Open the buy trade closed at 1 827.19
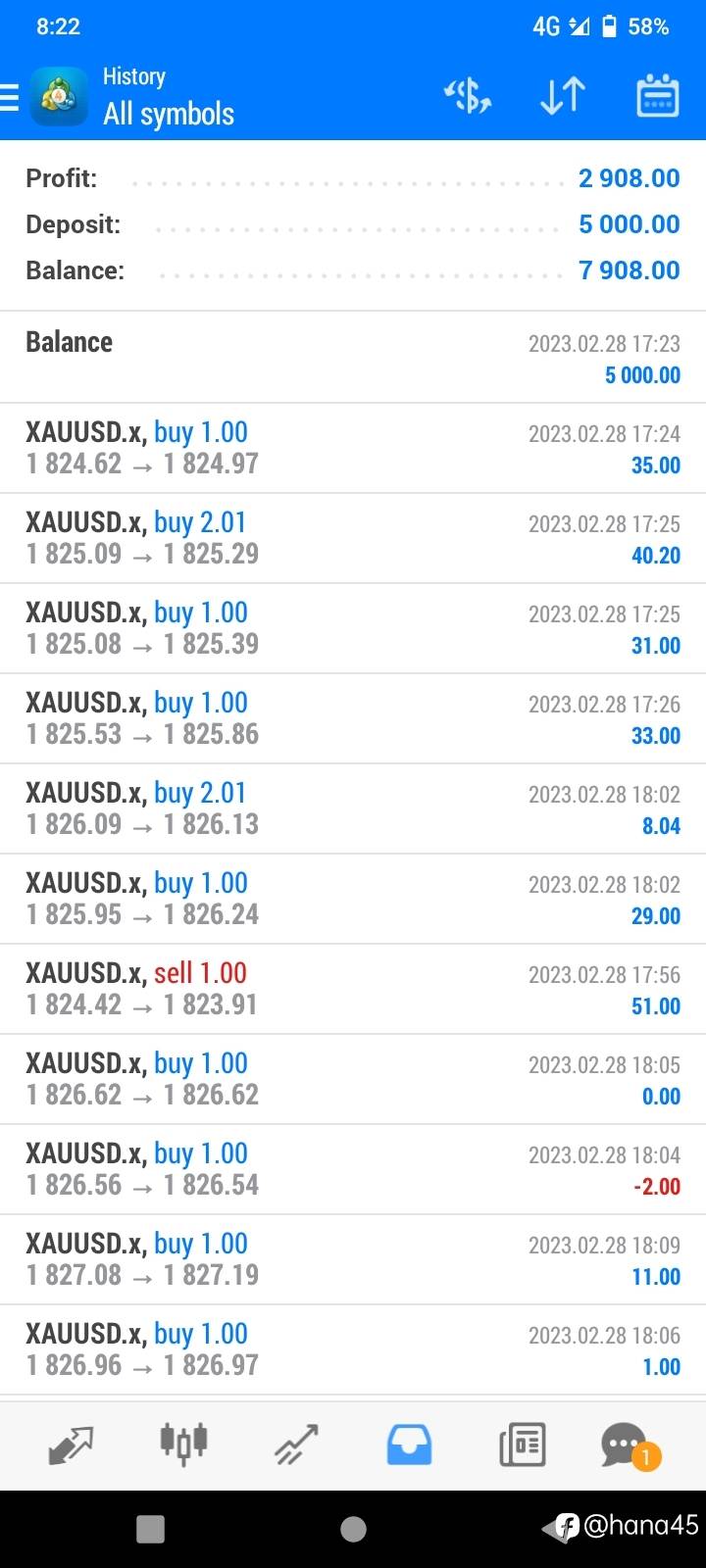The image size is (706, 1568). (x=353, y=1259)
